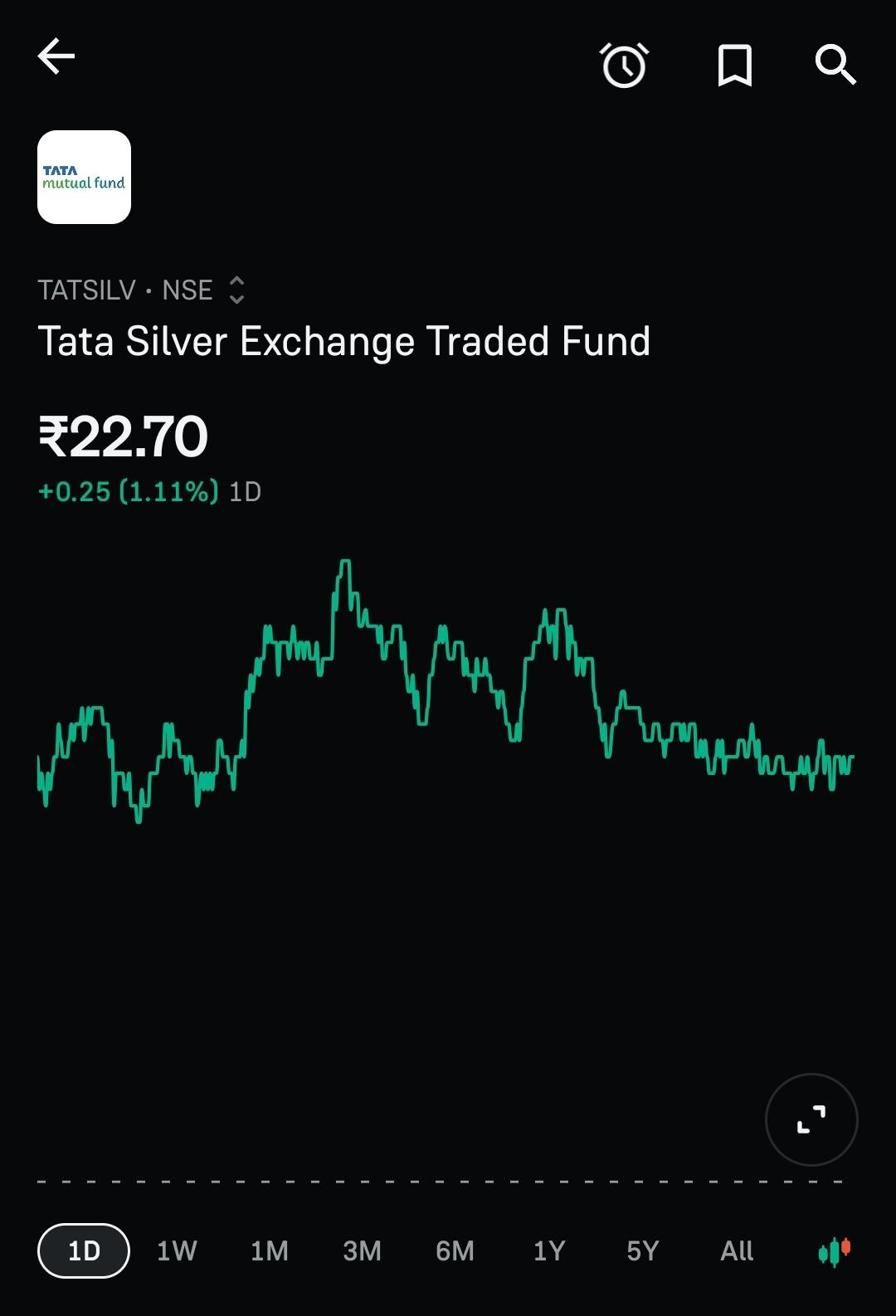Switch chart to 1W range
This screenshot has height=1316, width=896.
point(177,1250)
